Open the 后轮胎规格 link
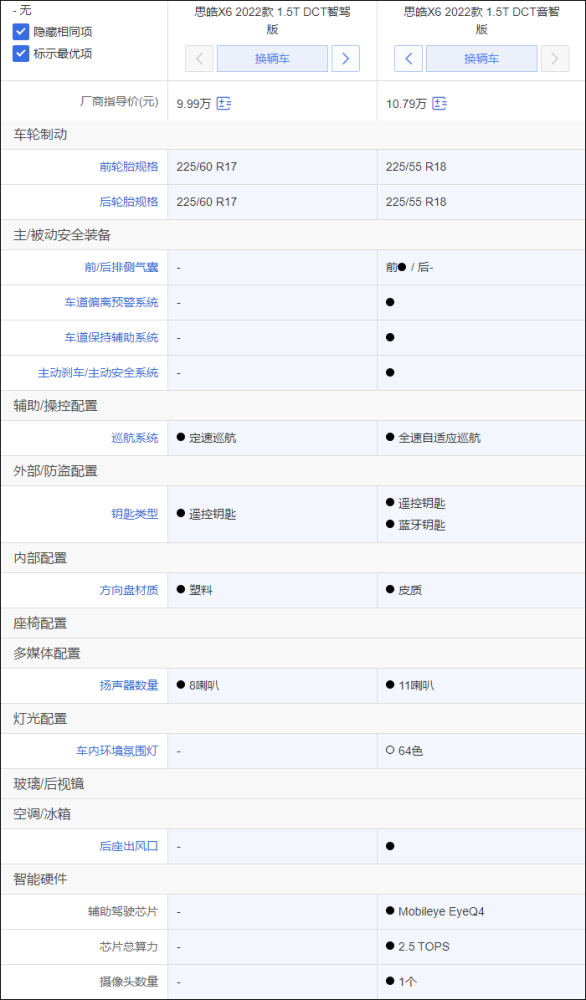The height and width of the screenshot is (1000, 586). tap(128, 202)
